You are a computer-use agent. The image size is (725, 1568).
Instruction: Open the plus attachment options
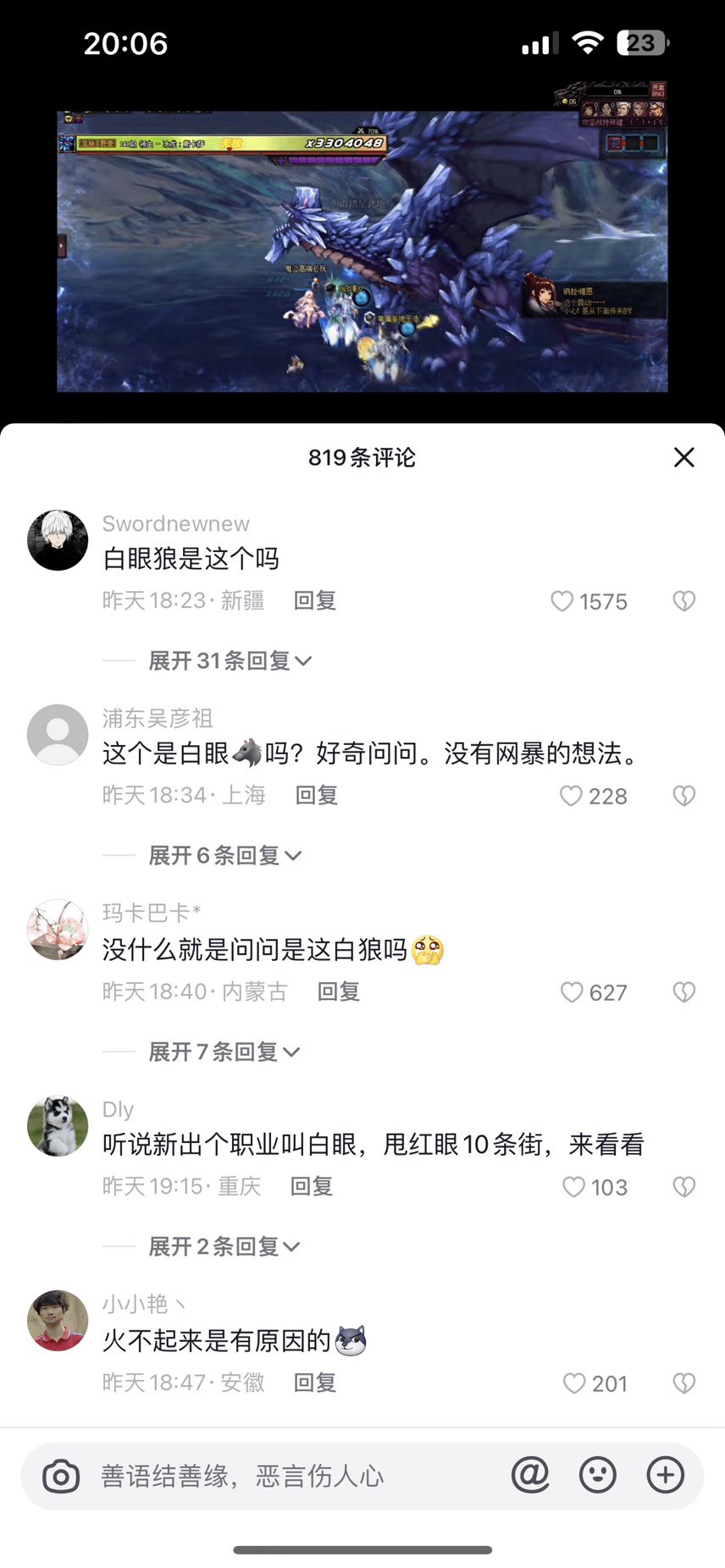click(666, 1475)
